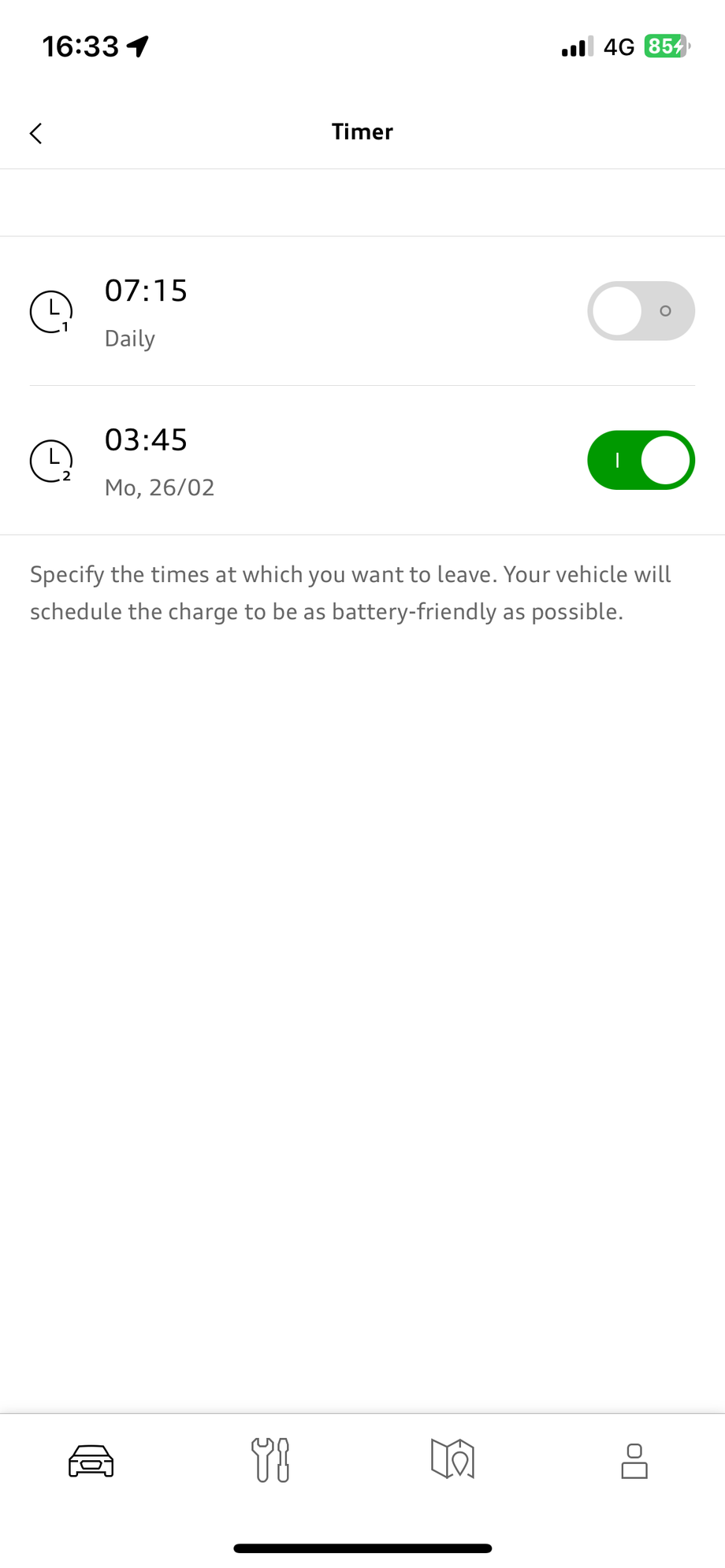Select the Timer 2 clock icon
725x1568 pixels.
50,460
